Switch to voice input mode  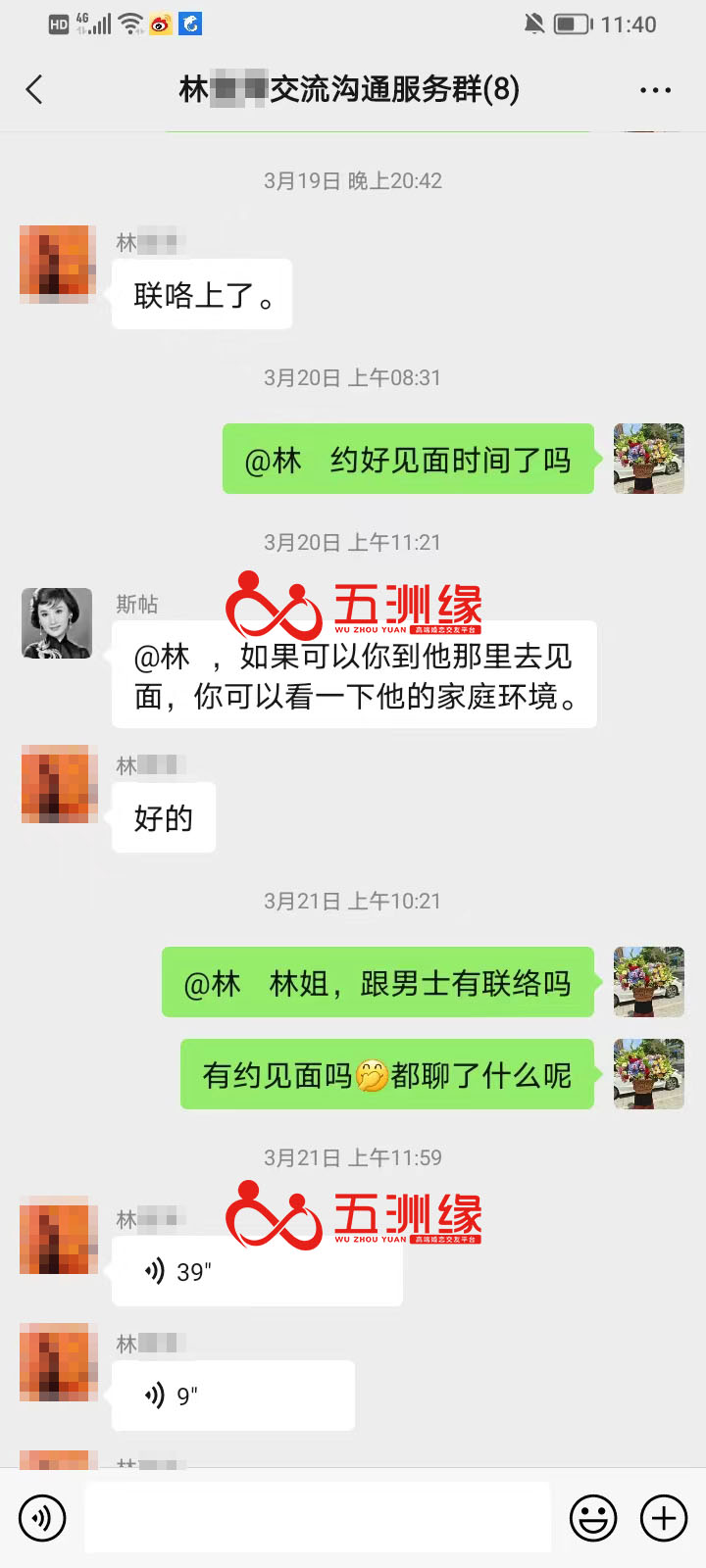point(42,1518)
